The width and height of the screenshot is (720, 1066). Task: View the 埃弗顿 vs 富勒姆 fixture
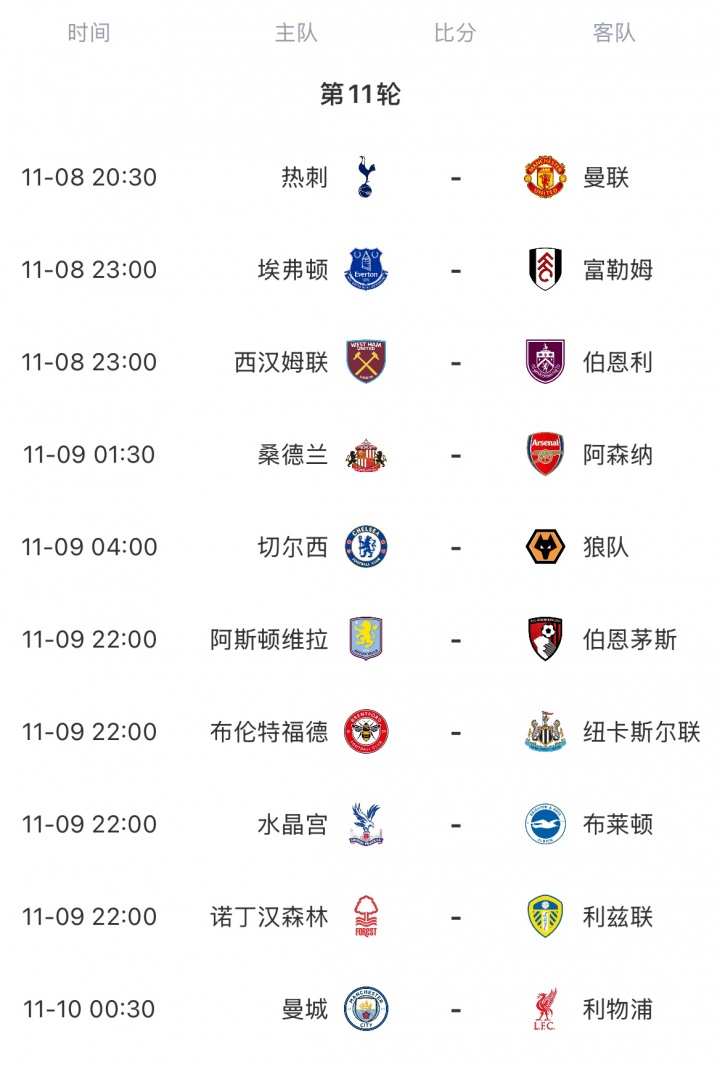455,270
